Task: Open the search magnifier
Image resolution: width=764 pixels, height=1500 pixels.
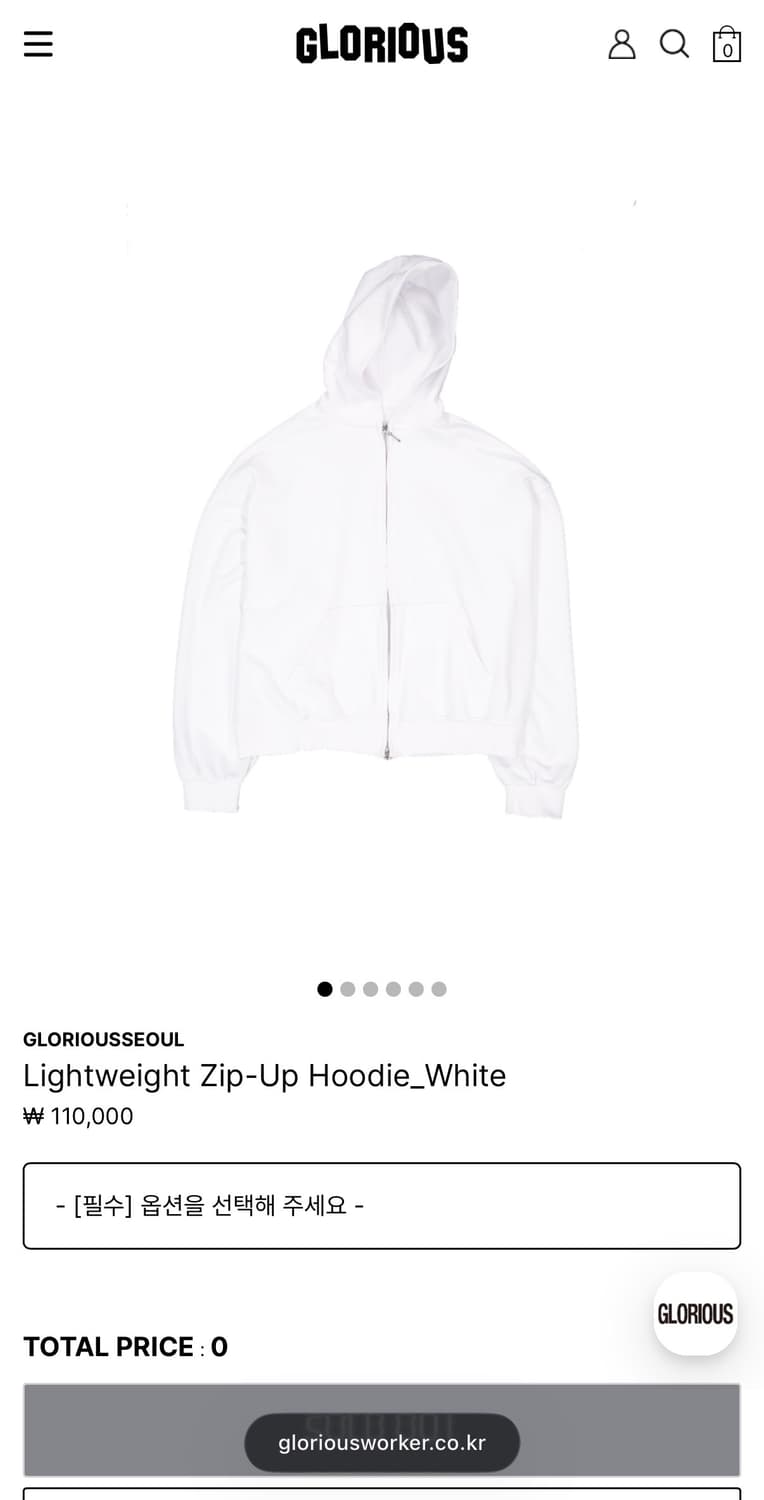Action: coord(674,44)
